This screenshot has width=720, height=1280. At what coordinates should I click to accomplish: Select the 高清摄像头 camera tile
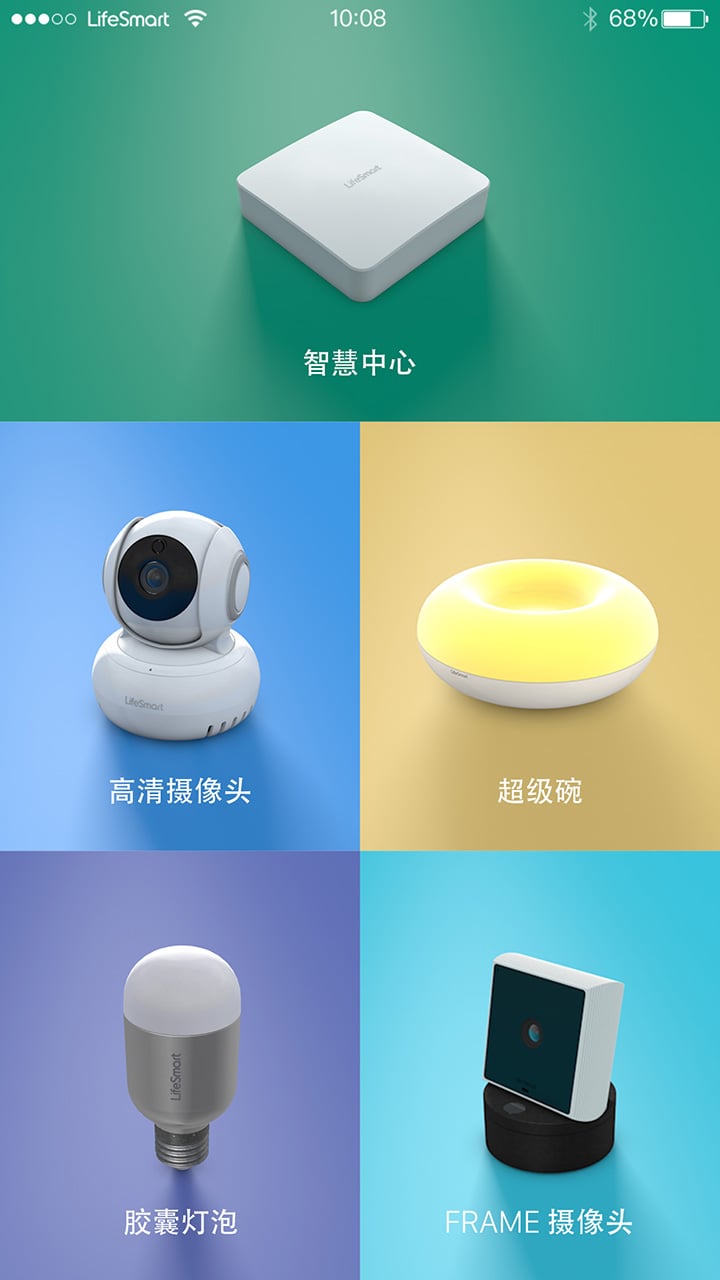pos(180,636)
